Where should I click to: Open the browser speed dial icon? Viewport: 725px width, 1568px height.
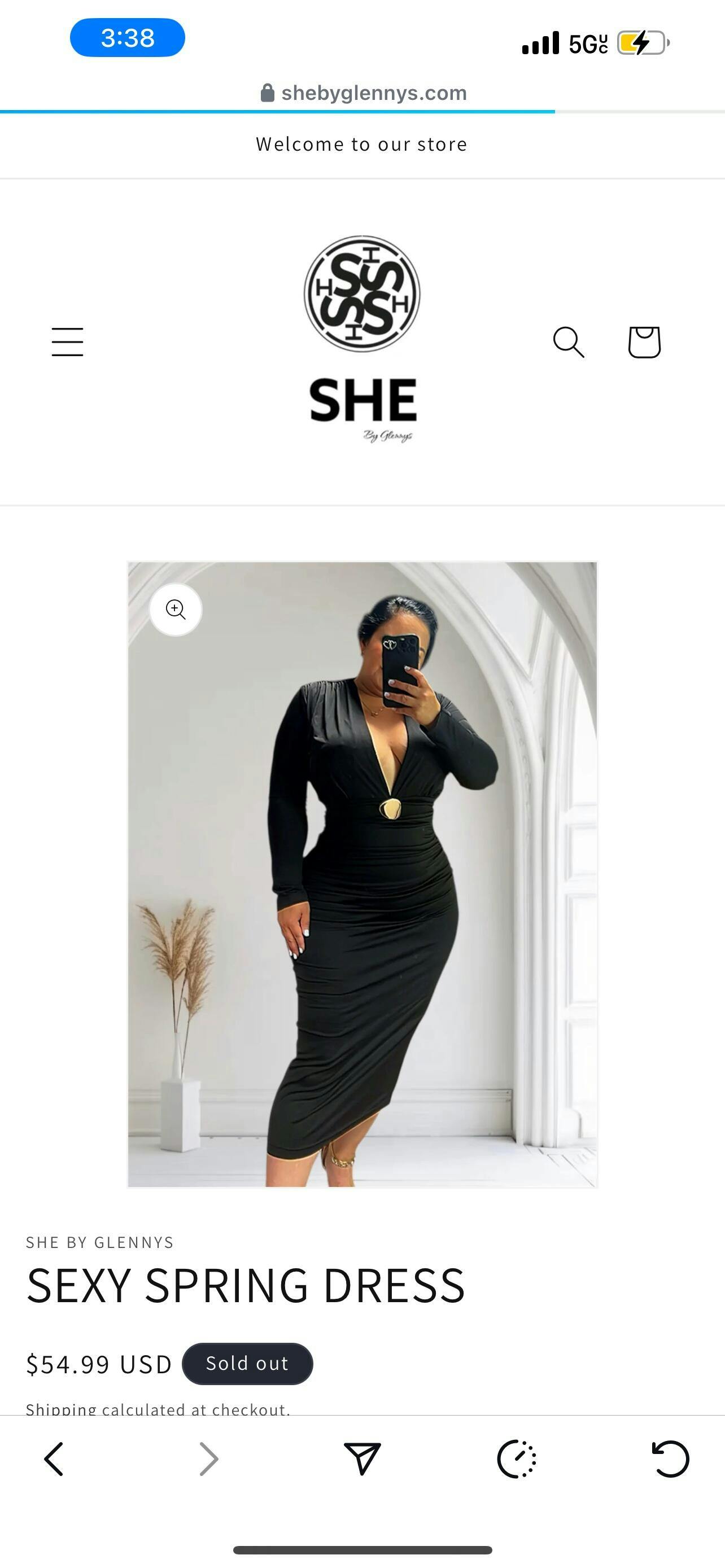(x=516, y=1459)
